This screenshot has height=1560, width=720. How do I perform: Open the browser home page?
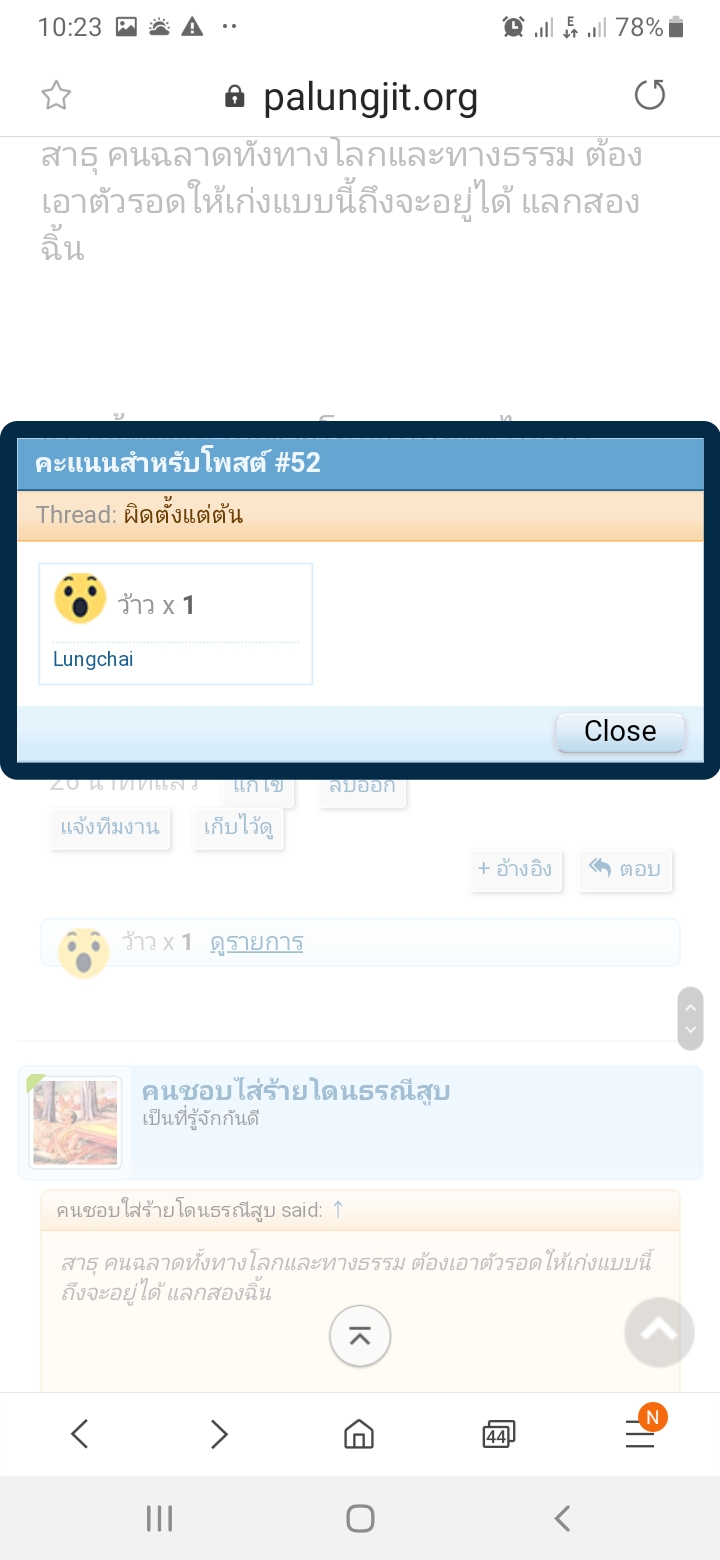click(x=359, y=1435)
